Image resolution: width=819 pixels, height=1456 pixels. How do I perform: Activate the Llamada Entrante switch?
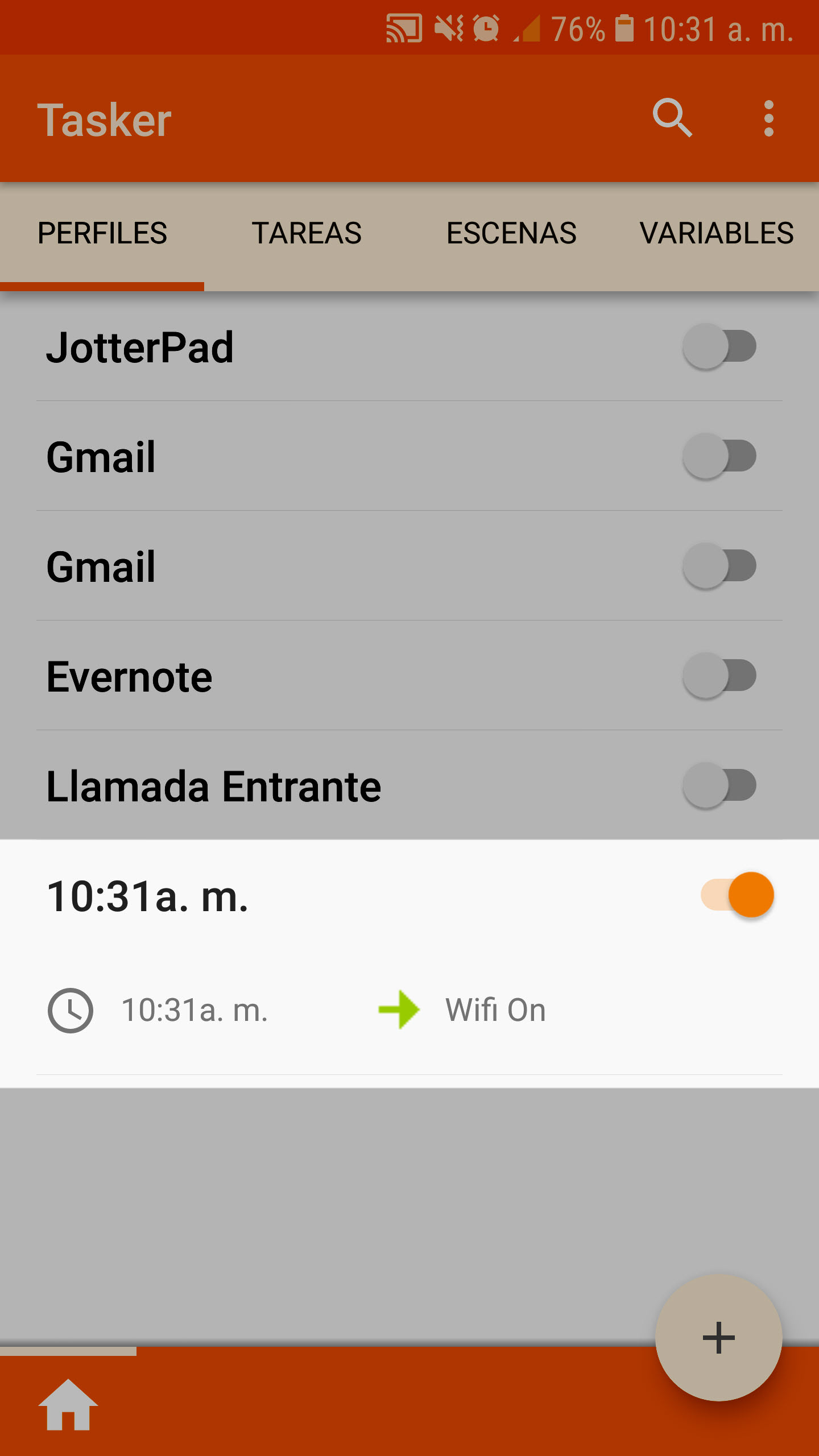[x=719, y=785]
